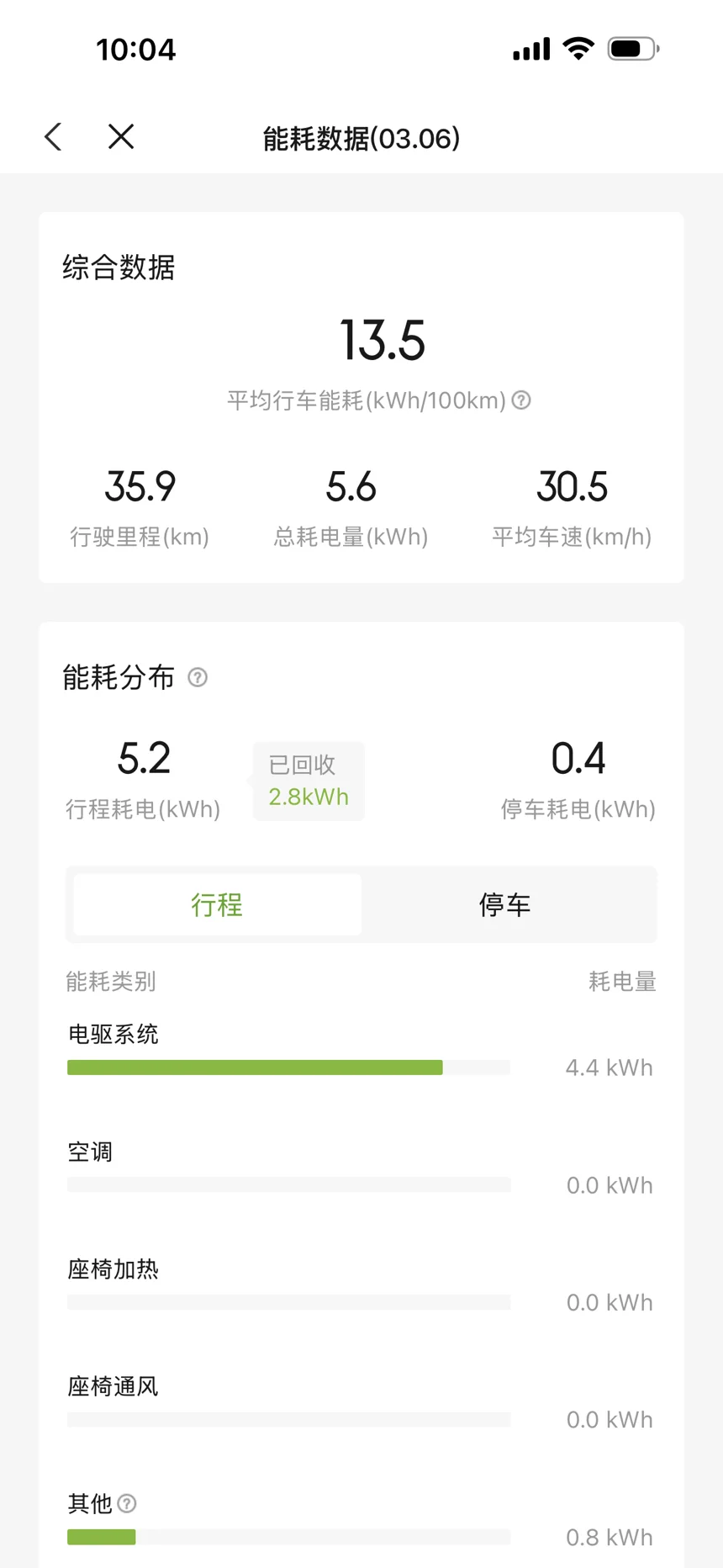Screen dimensions: 723x1568
Task: Select the 行程 tab
Action: tap(217, 905)
